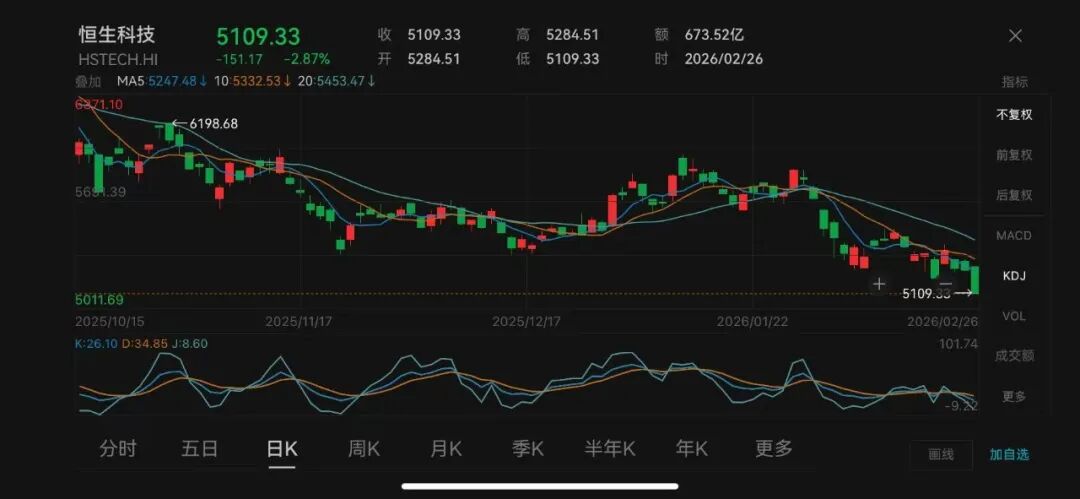This screenshot has height=499, width=1080.
Task: Close the full-screen chart view
Action: [x=1015, y=36]
